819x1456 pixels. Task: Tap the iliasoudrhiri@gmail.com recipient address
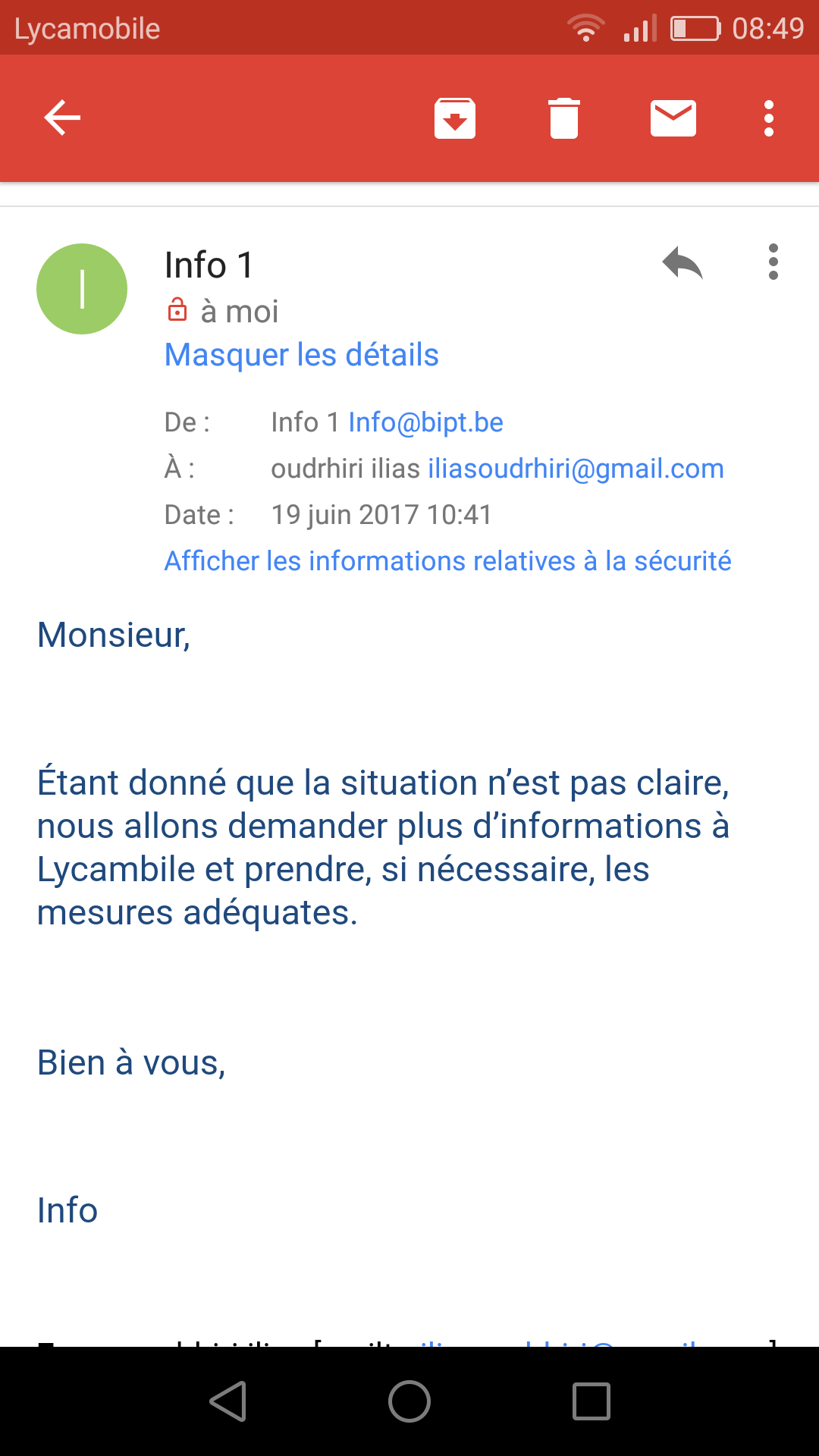click(x=576, y=469)
